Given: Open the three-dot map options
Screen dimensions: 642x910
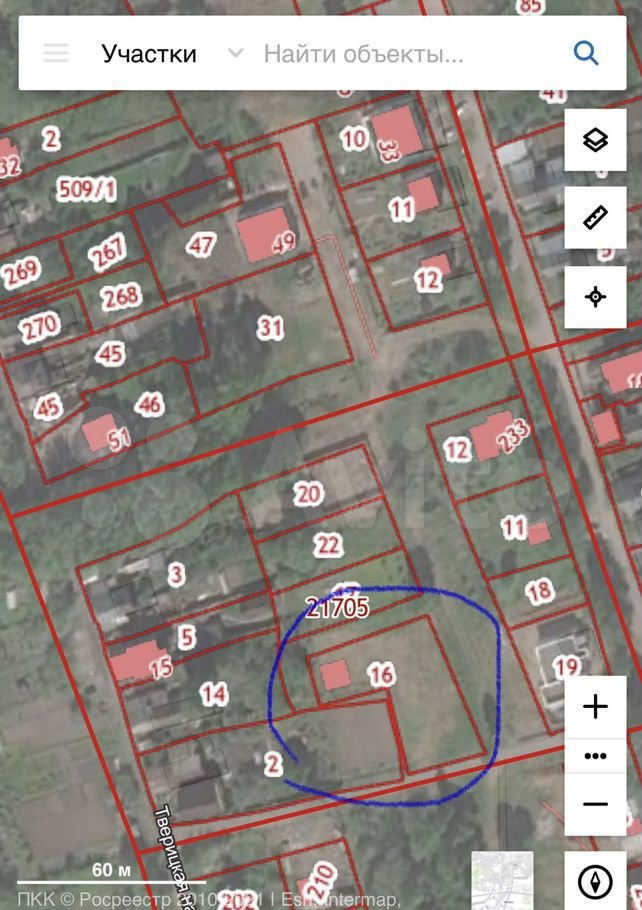Looking at the screenshot, I should (x=596, y=756).
